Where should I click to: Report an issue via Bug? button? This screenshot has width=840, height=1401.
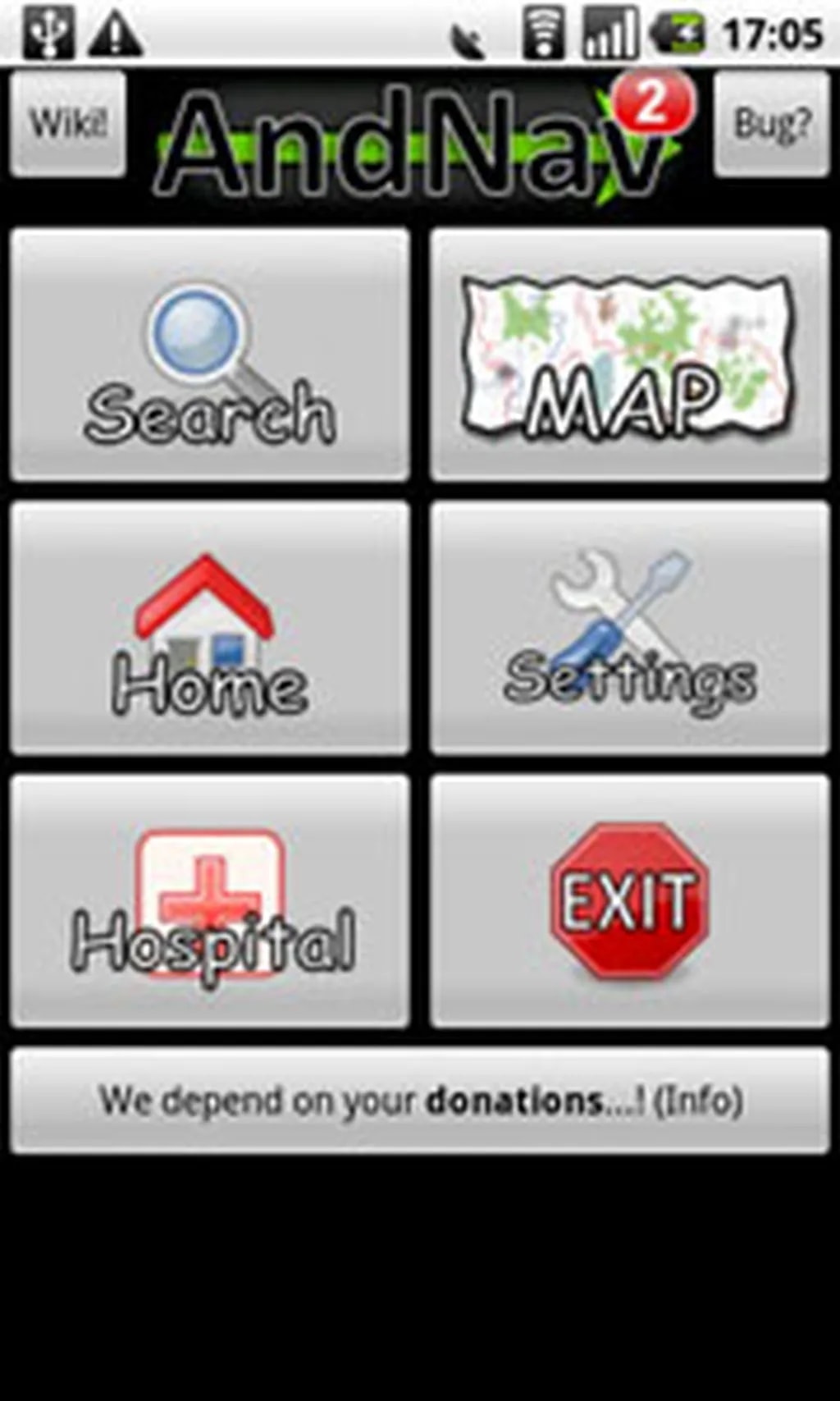point(771,124)
